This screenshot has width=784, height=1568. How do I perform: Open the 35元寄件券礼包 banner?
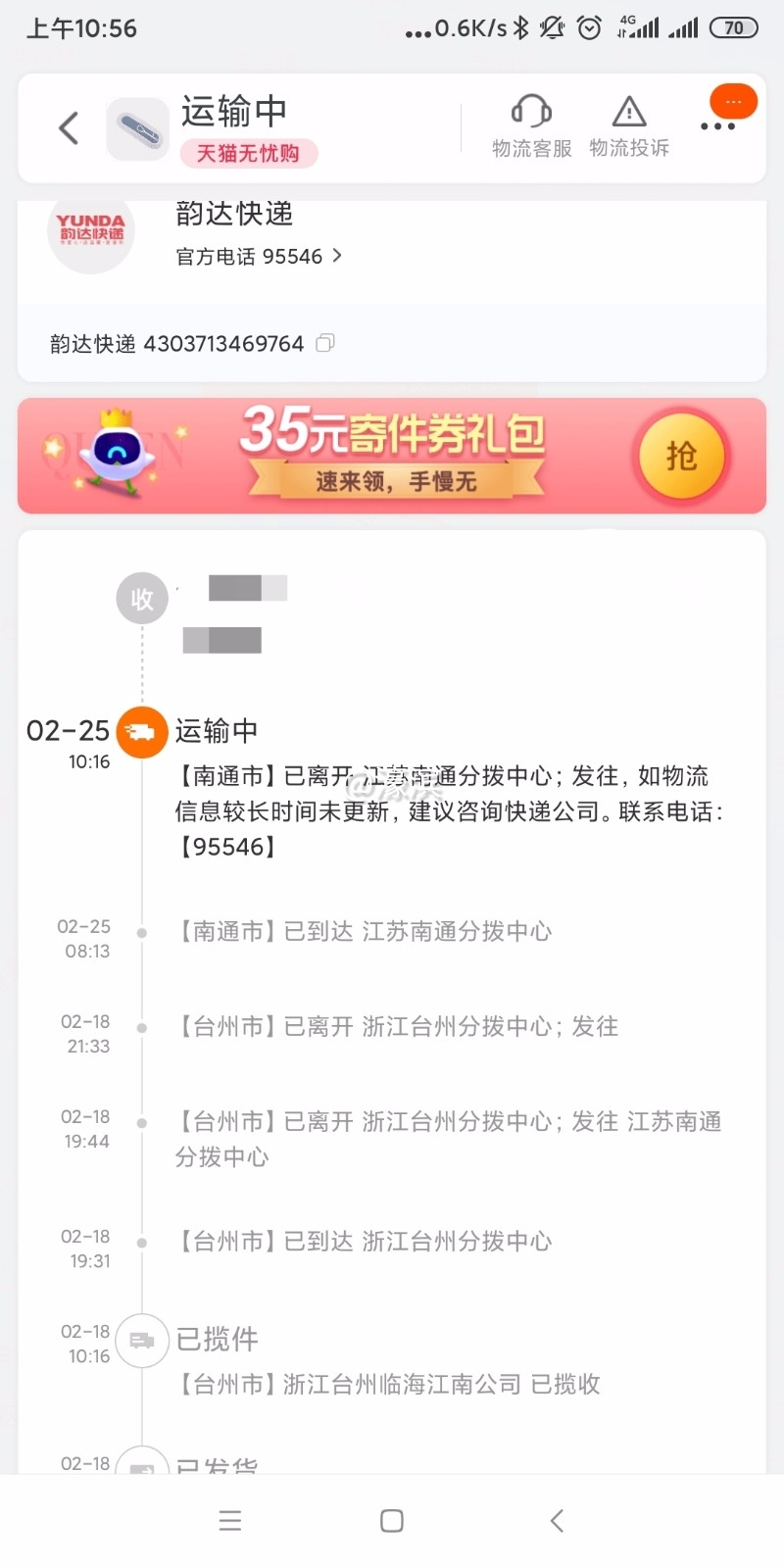pos(392,456)
